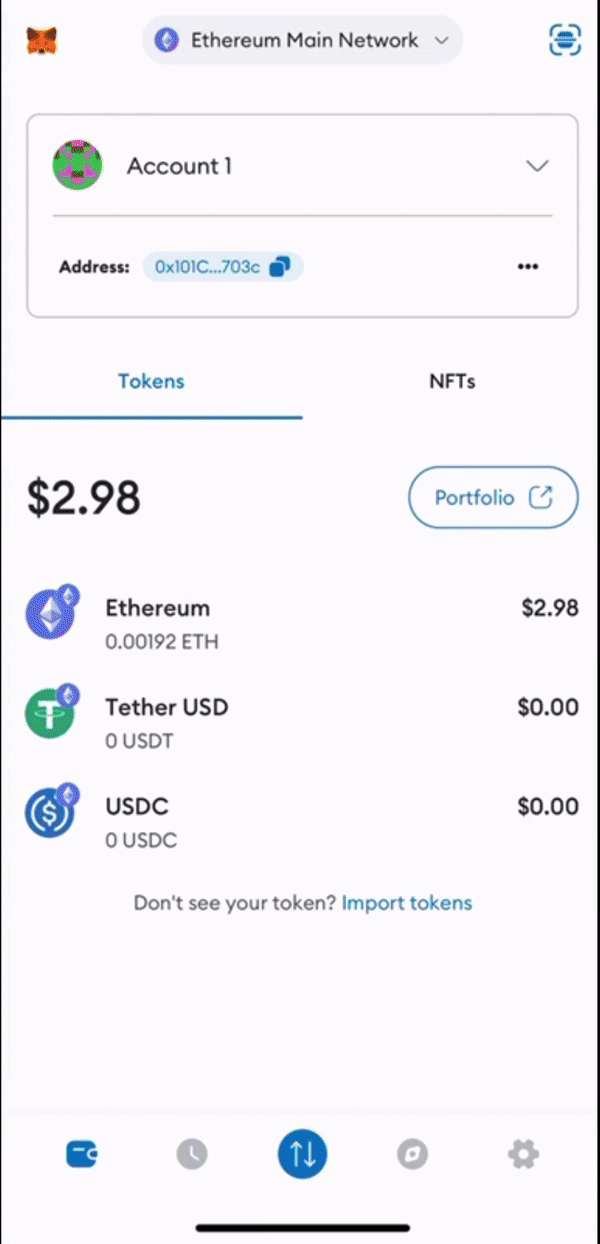Viewport: 600px width, 1244px height.
Task: Switch to the NFTs tab
Action: 452,381
